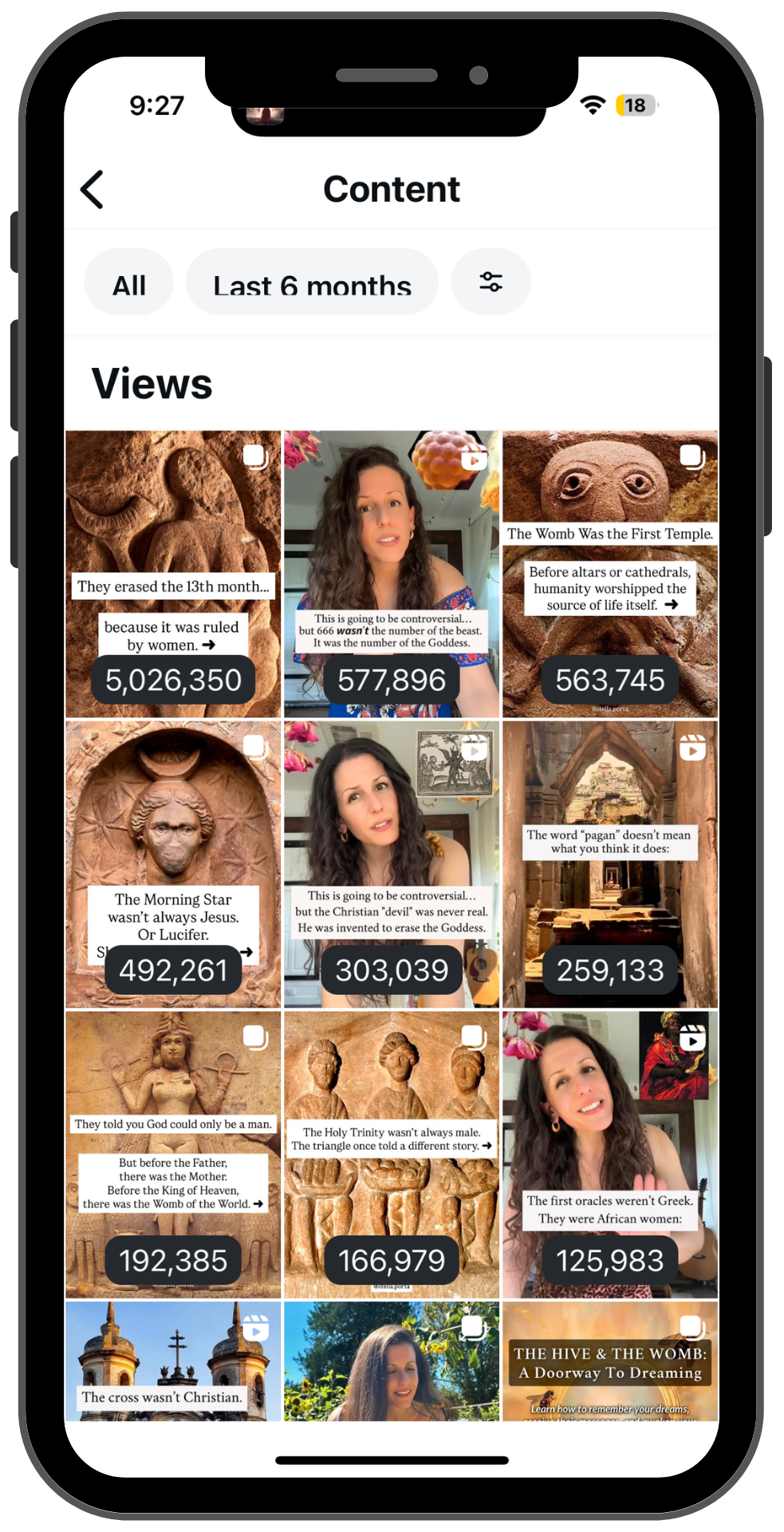Open the filter settings sliders icon
The image size is (784, 1532).
pos(490,282)
